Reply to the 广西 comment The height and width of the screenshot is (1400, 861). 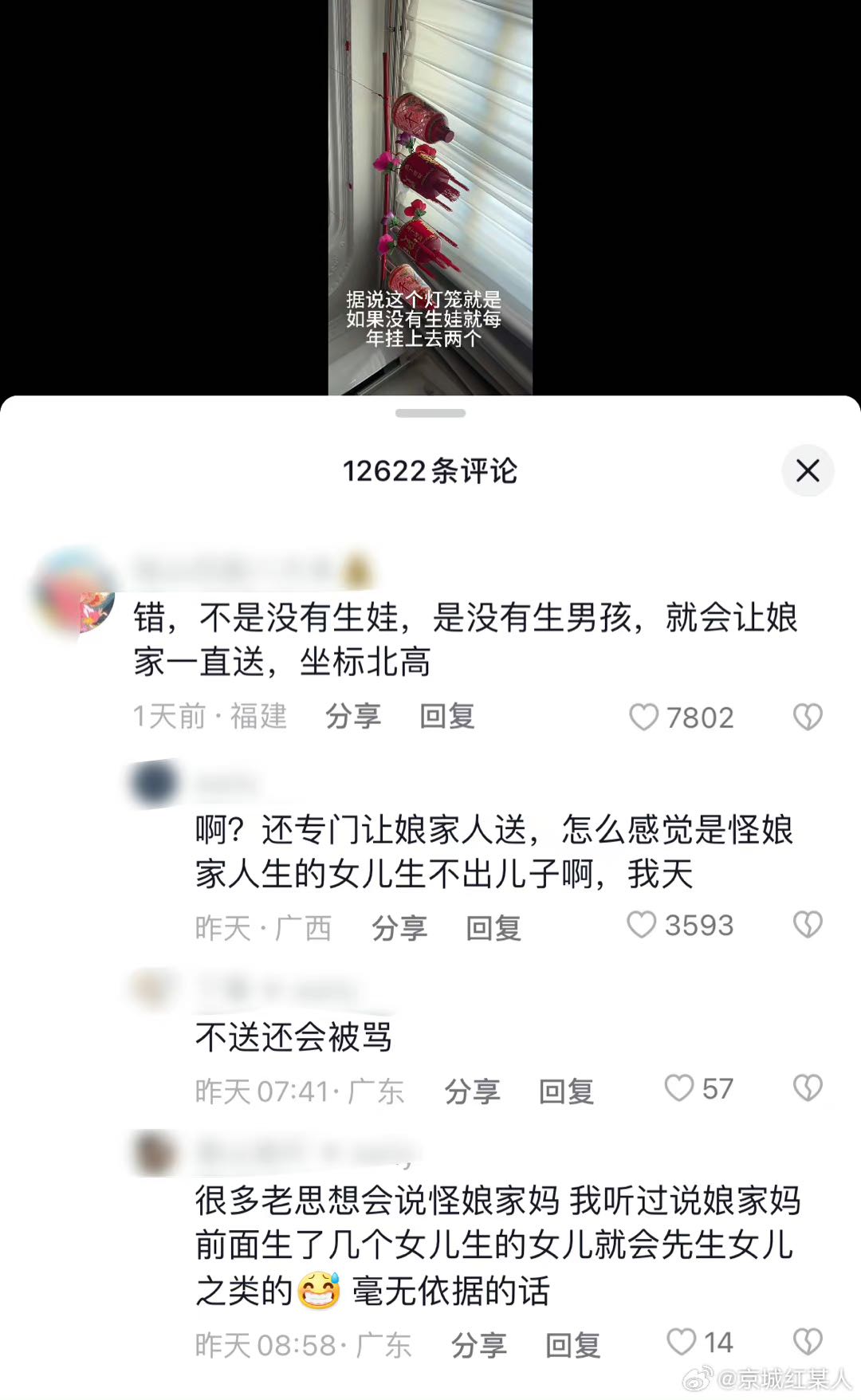[x=493, y=928]
